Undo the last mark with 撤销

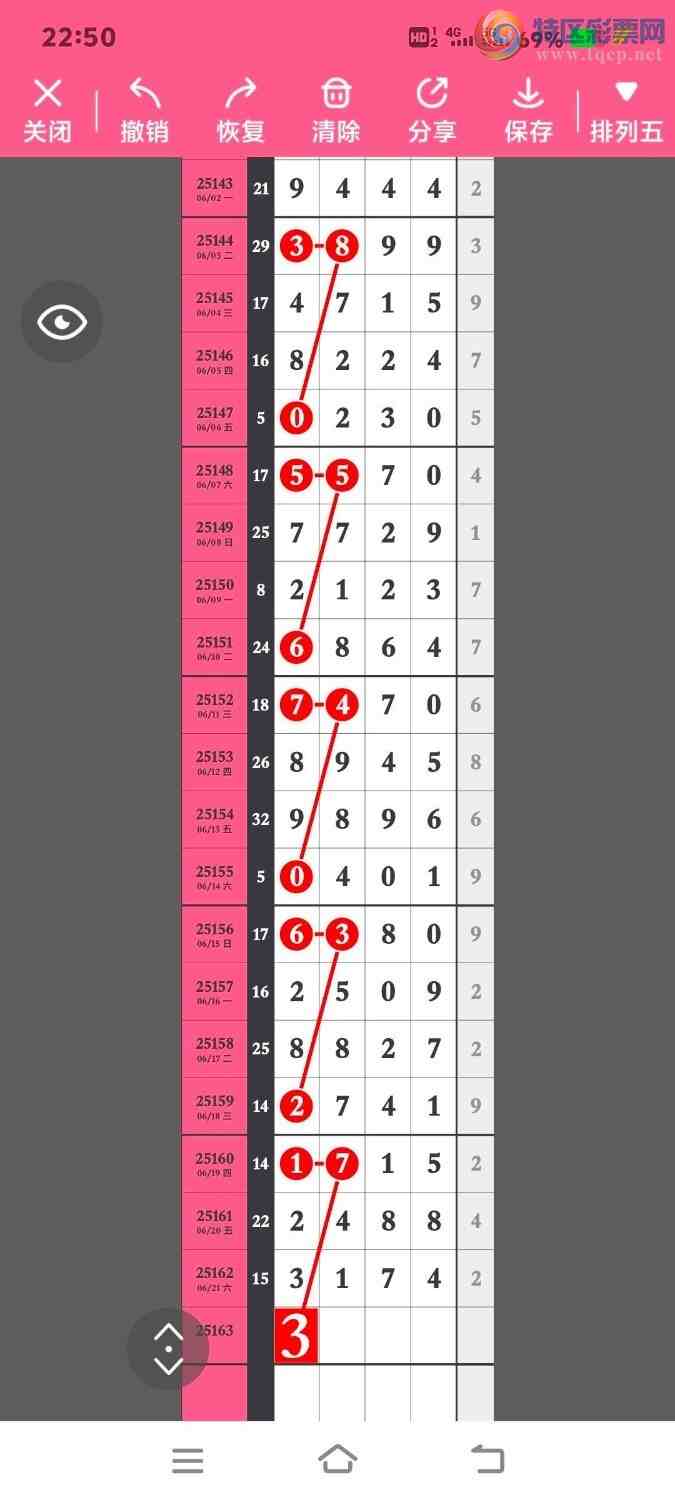(x=144, y=110)
